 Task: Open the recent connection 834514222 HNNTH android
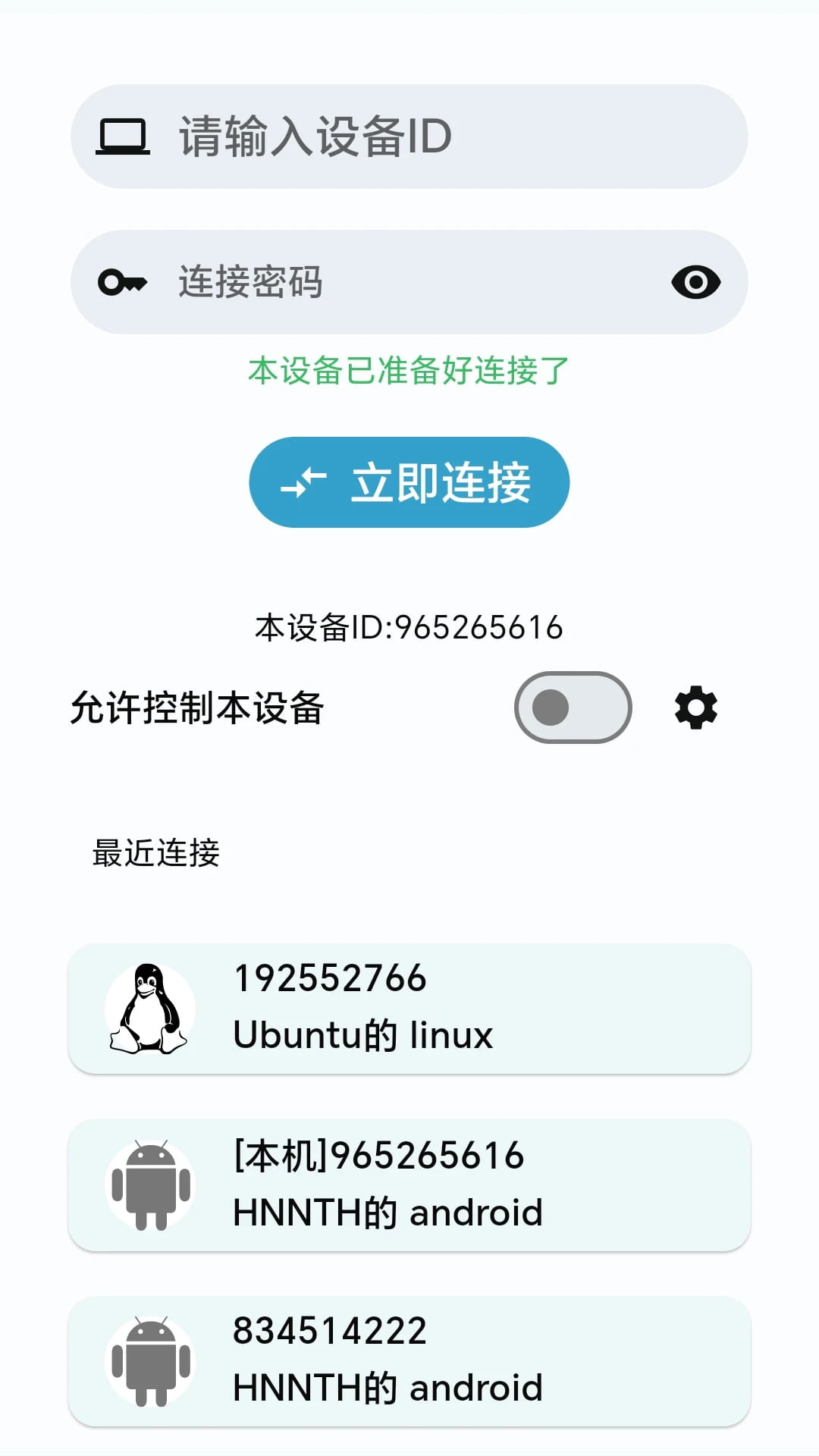coord(409,1361)
